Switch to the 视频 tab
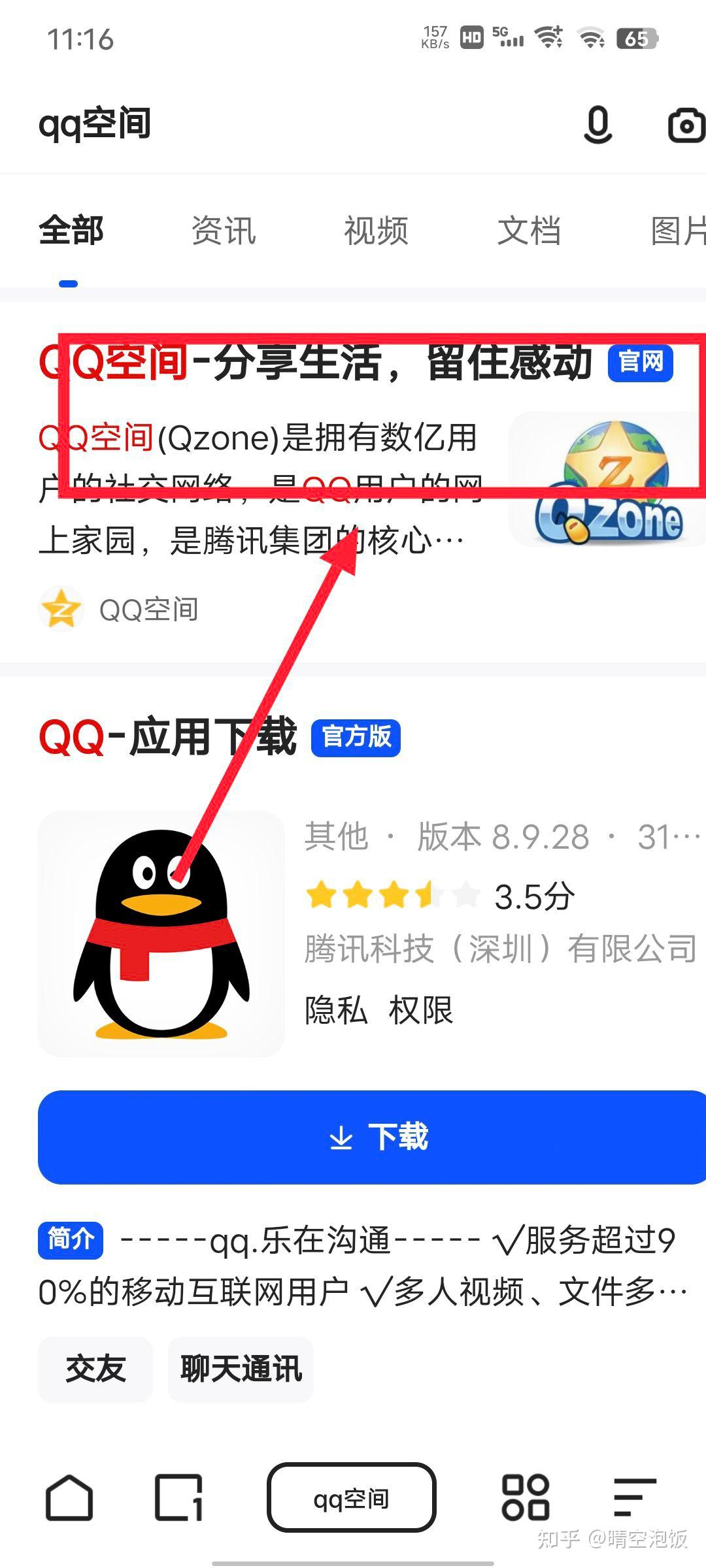 pos(377,231)
